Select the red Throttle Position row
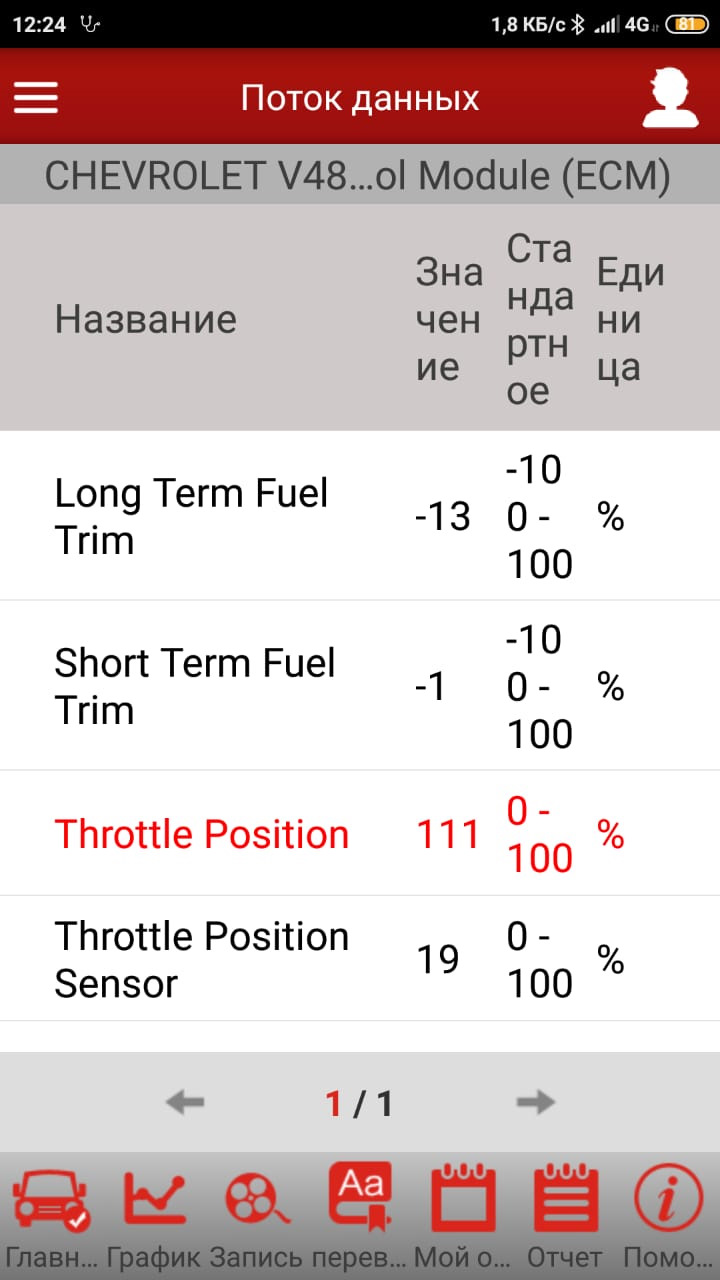Viewport: 720px width, 1280px height. click(x=360, y=834)
